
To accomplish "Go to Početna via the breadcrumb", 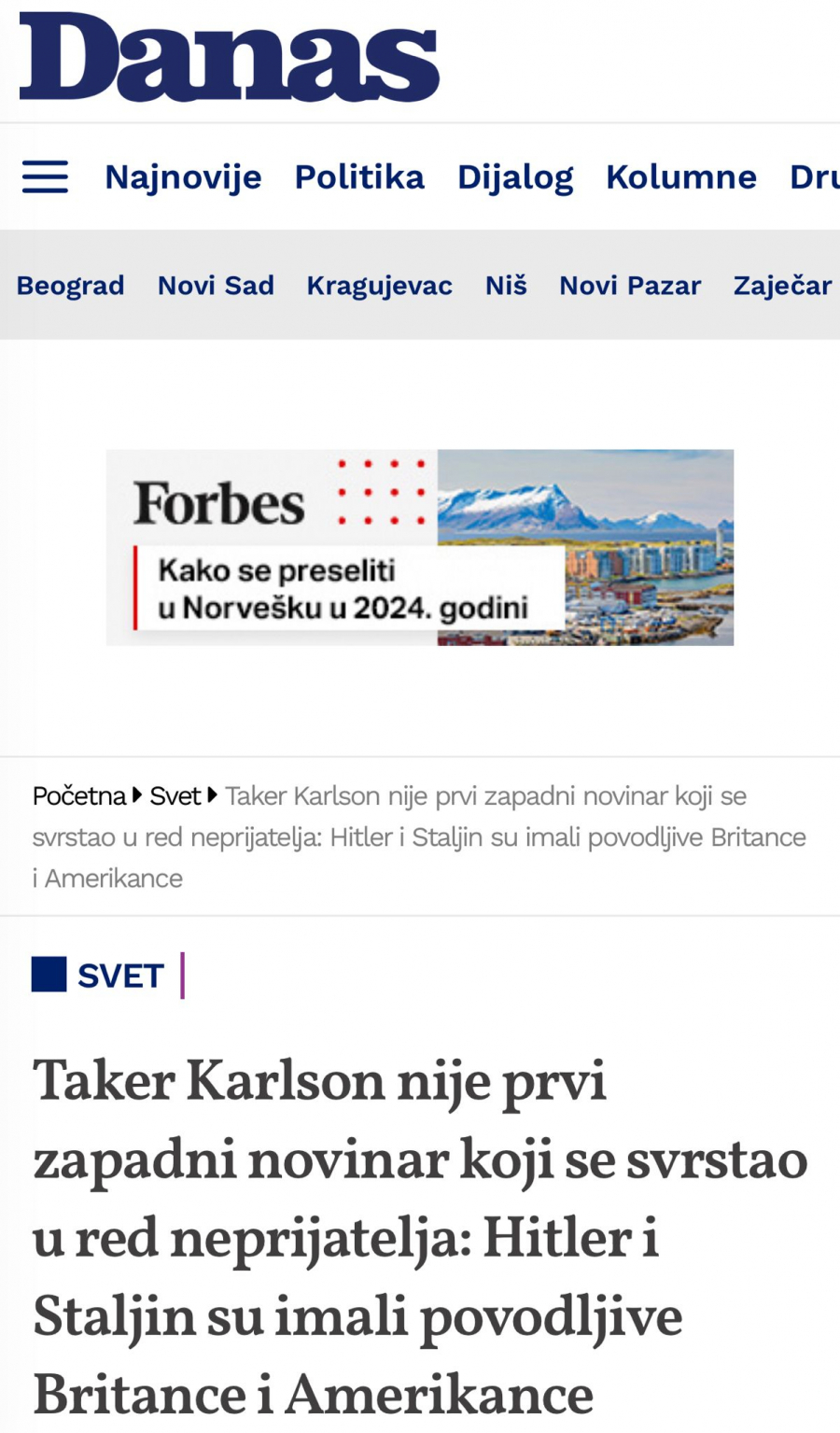I will (78, 794).
